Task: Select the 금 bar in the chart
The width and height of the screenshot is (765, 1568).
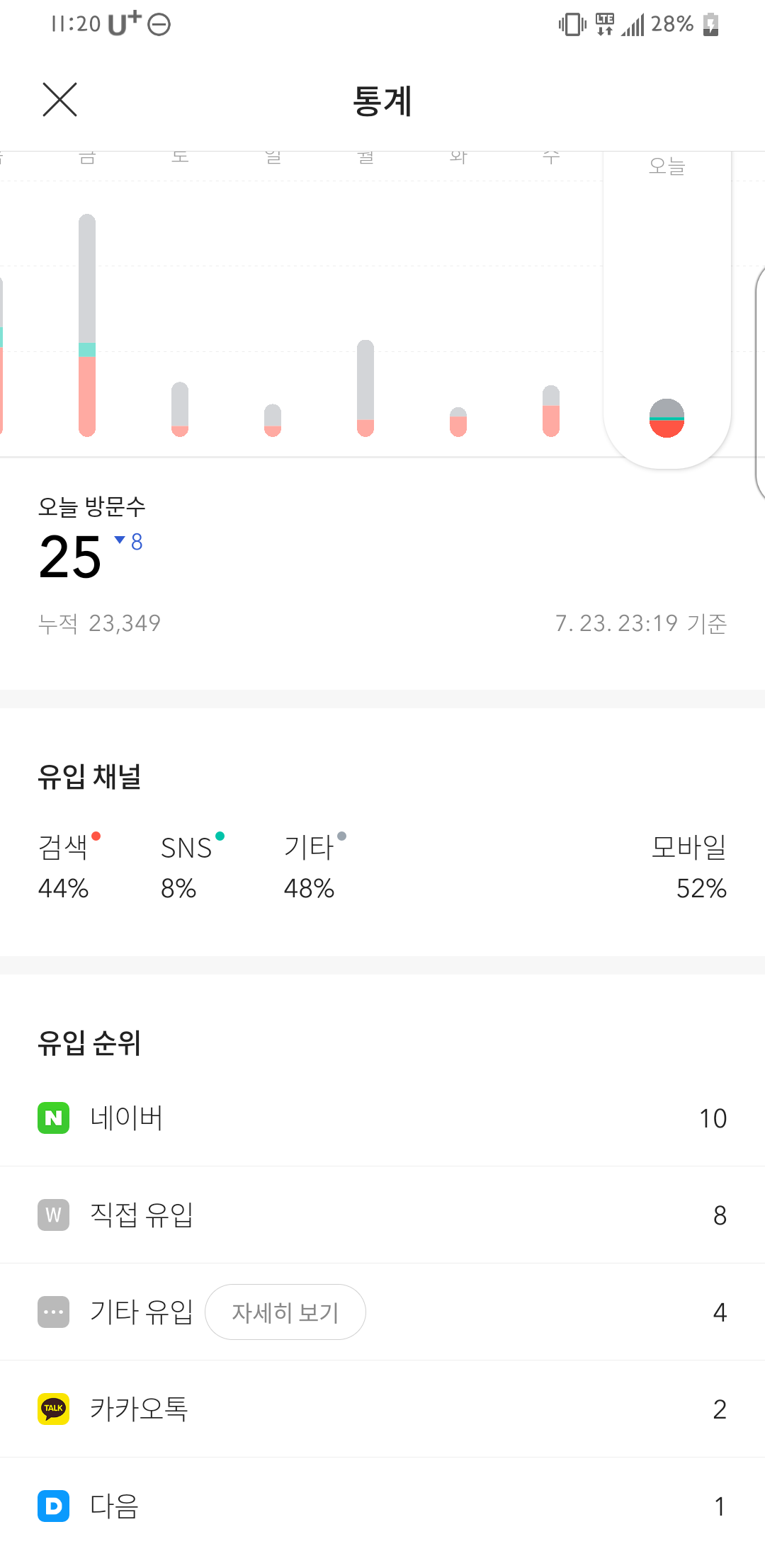Action: point(87,326)
